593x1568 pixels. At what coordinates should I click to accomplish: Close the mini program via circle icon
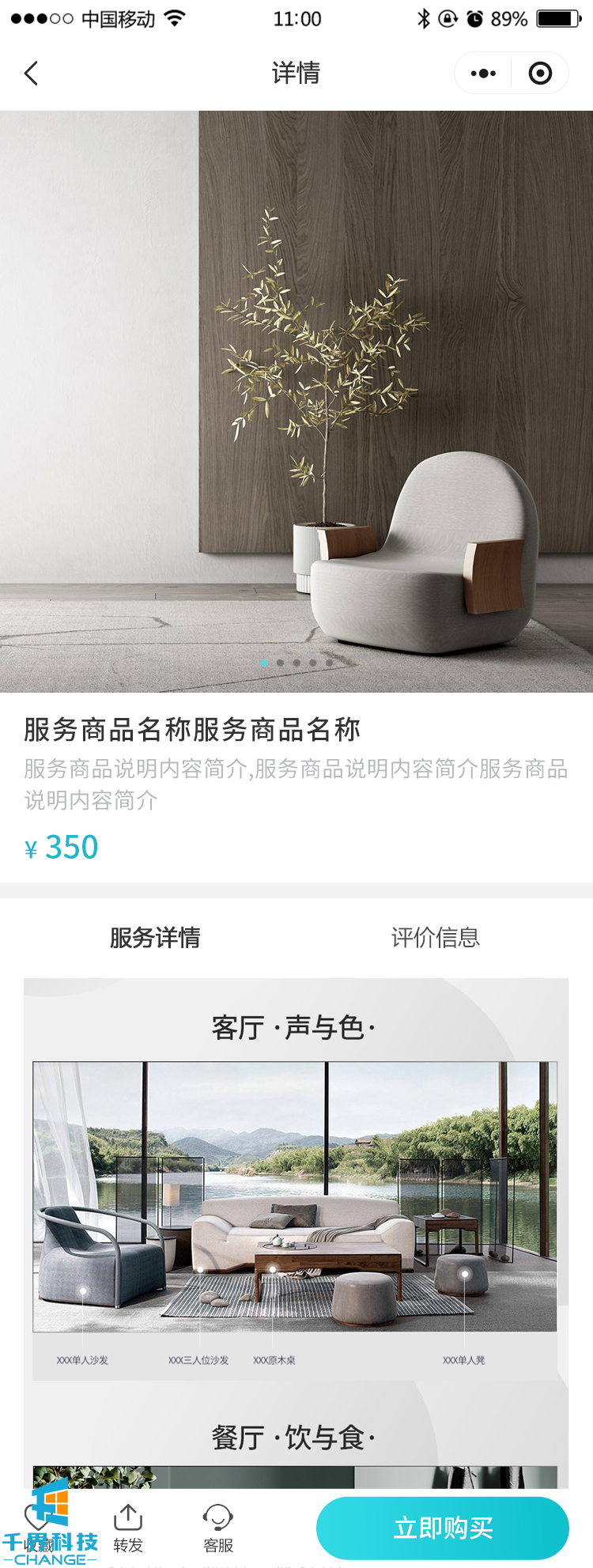pos(540,74)
